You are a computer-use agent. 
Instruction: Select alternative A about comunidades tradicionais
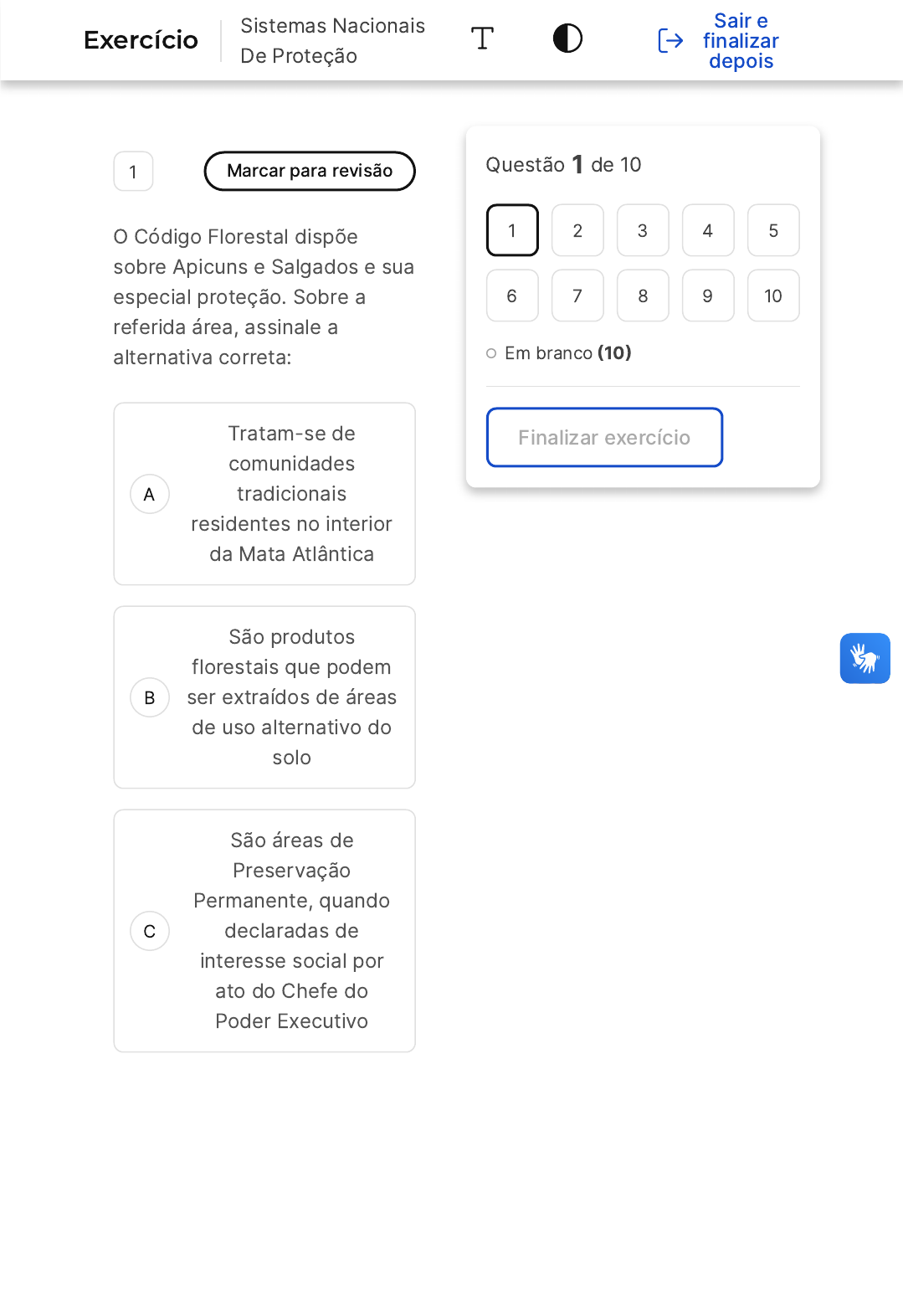(x=264, y=494)
